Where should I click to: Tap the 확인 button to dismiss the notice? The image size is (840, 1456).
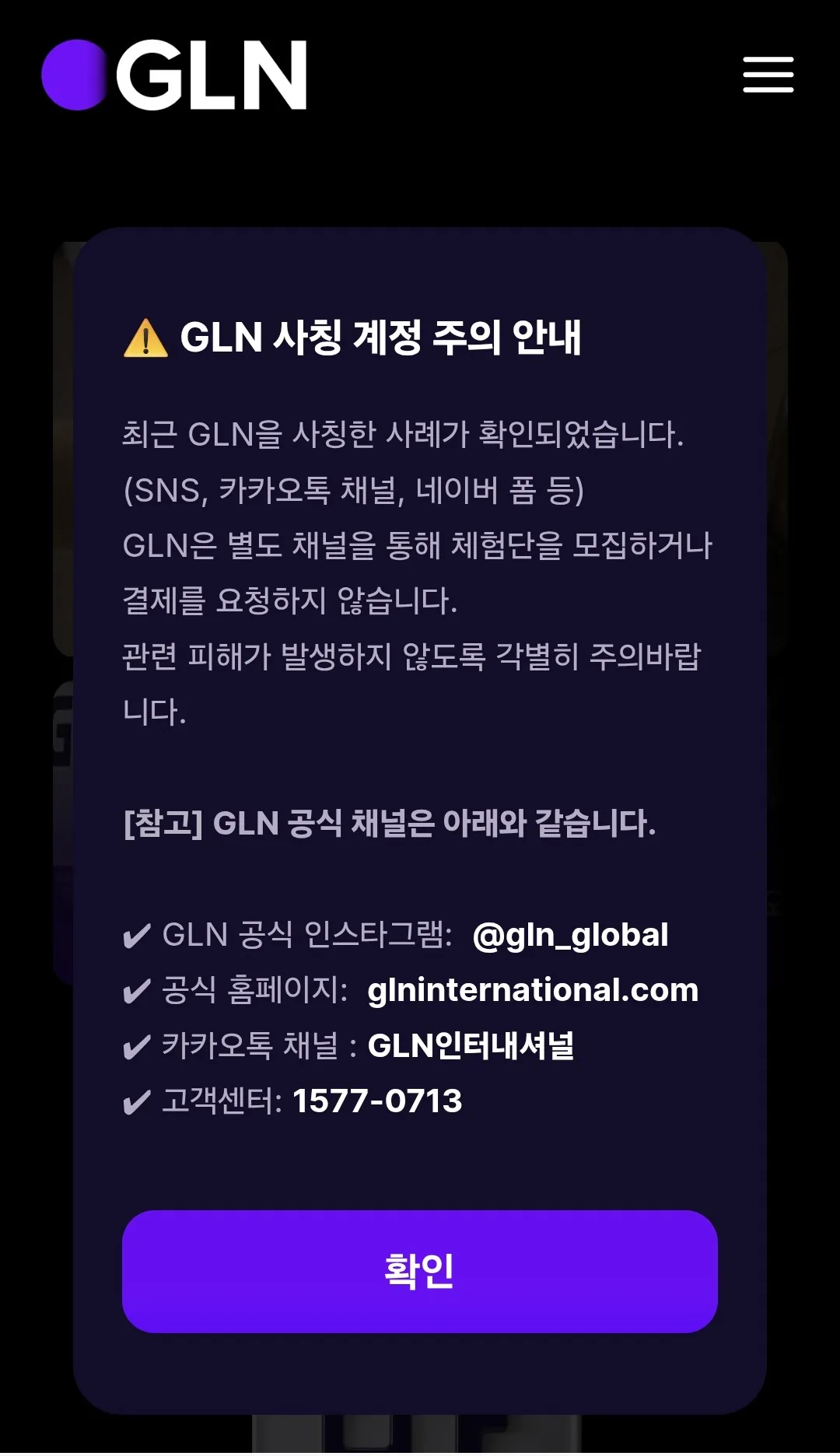(x=419, y=1272)
